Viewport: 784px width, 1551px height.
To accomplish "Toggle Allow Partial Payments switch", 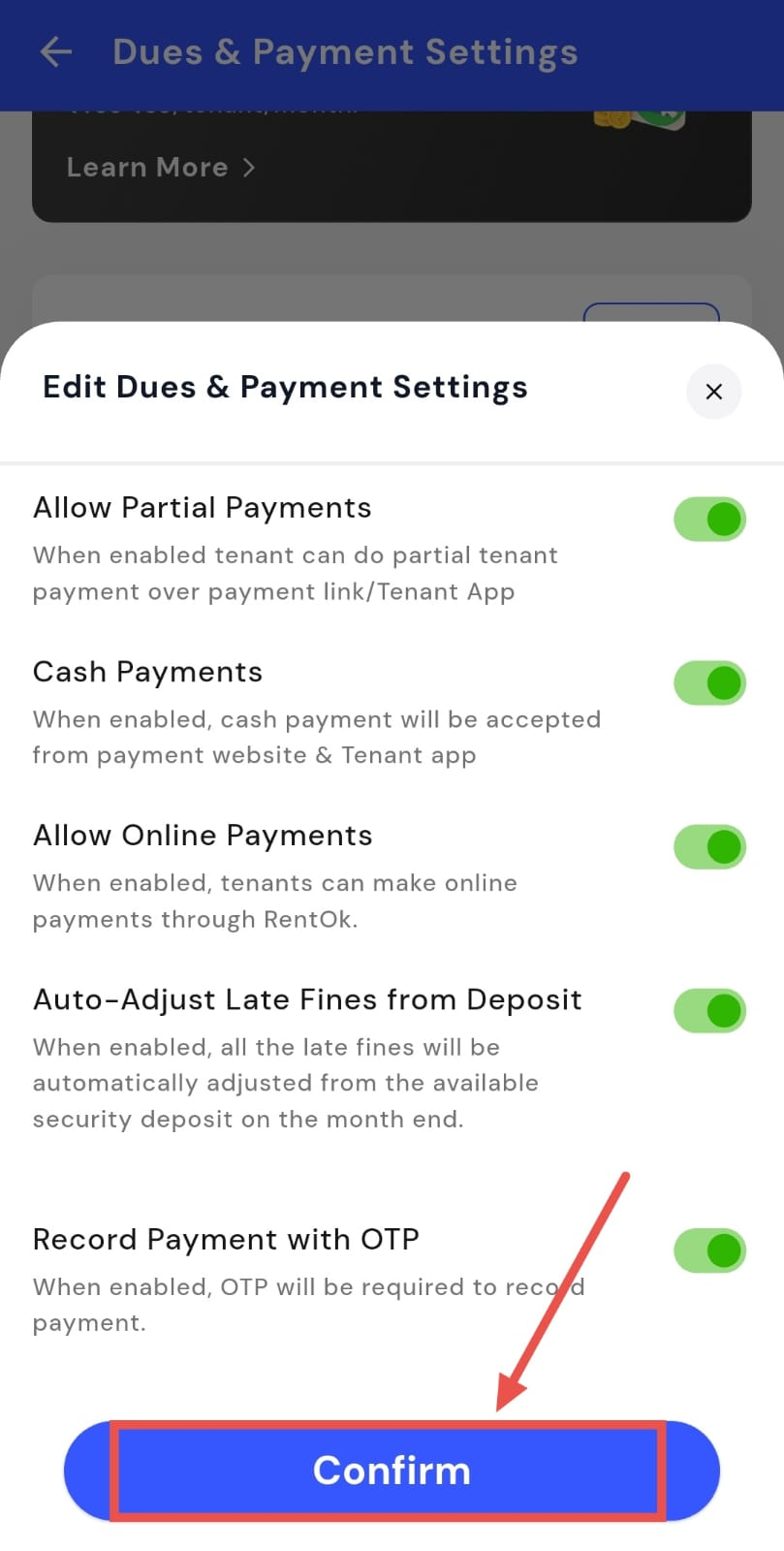I will coord(709,520).
